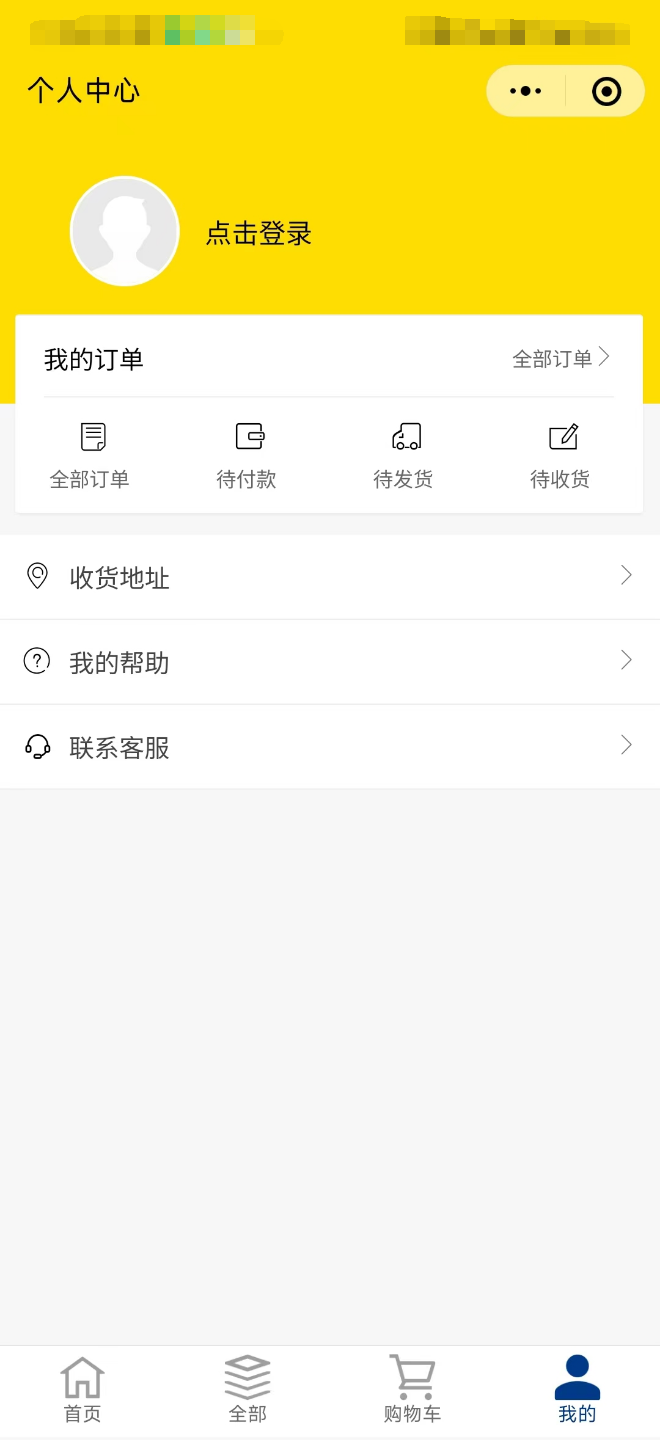View 全部订单 with the document icon
The image size is (661, 1440).
pyautogui.click(x=90, y=455)
